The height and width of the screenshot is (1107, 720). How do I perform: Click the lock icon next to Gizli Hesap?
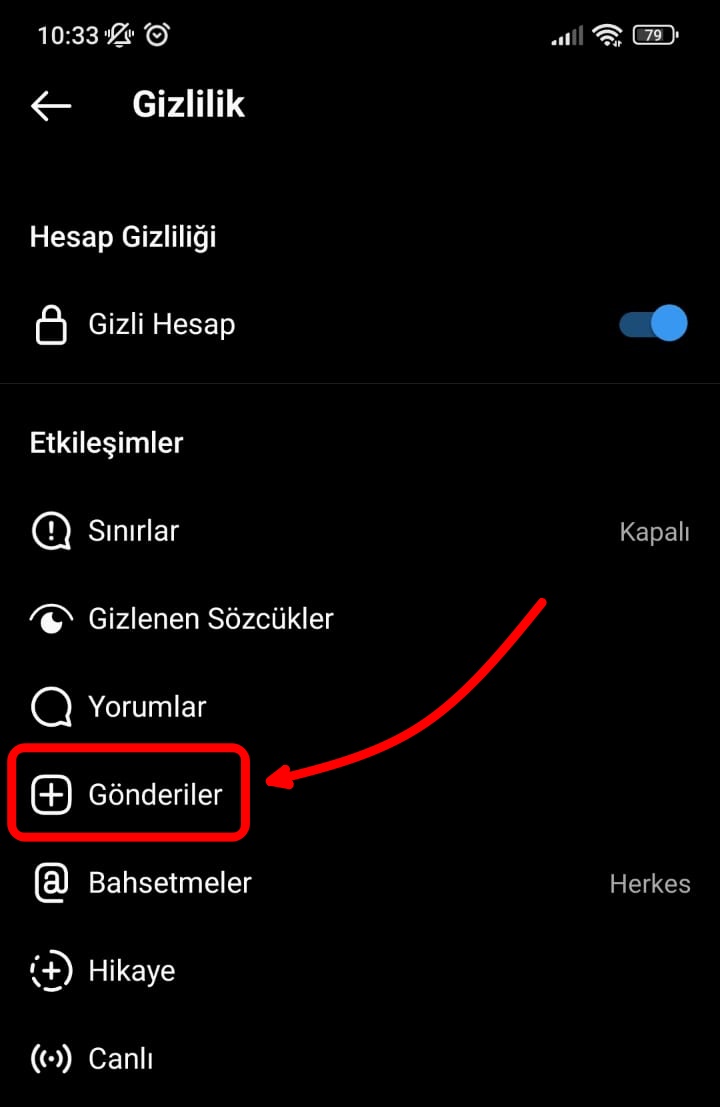pos(50,323)
